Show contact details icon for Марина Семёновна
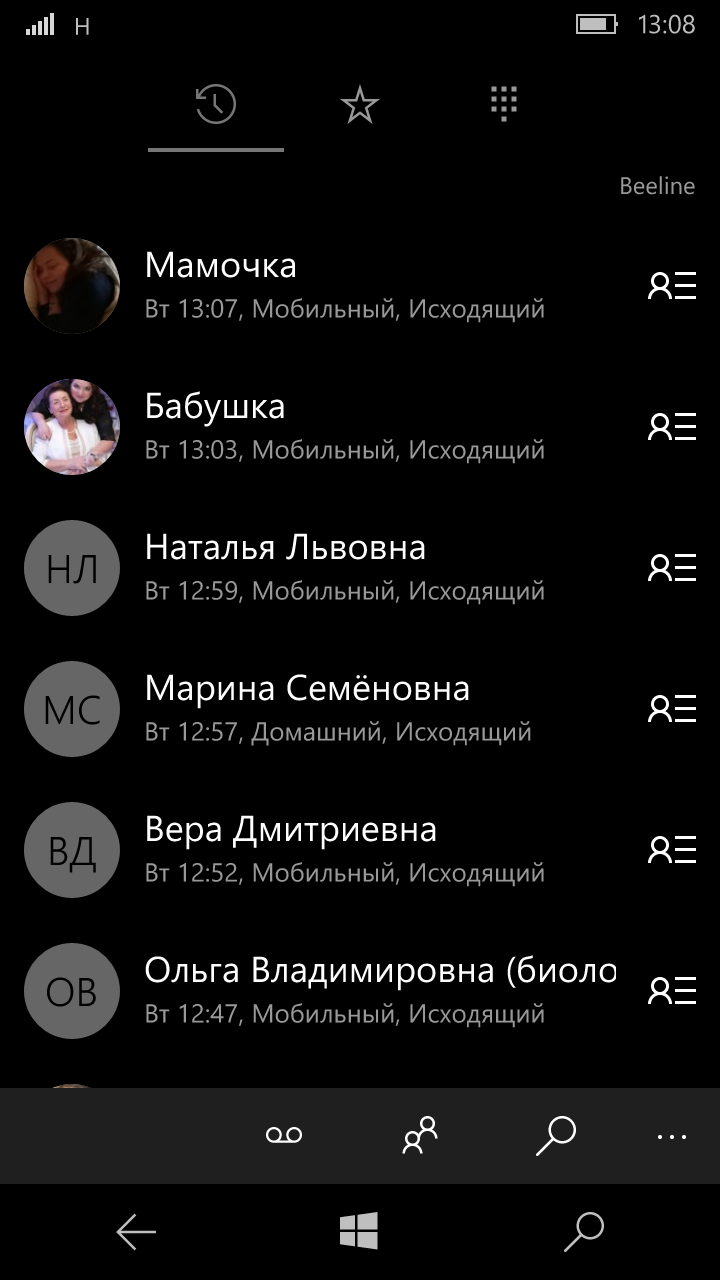The height and width of the screenshot is (1280, 720). point(672,709)
